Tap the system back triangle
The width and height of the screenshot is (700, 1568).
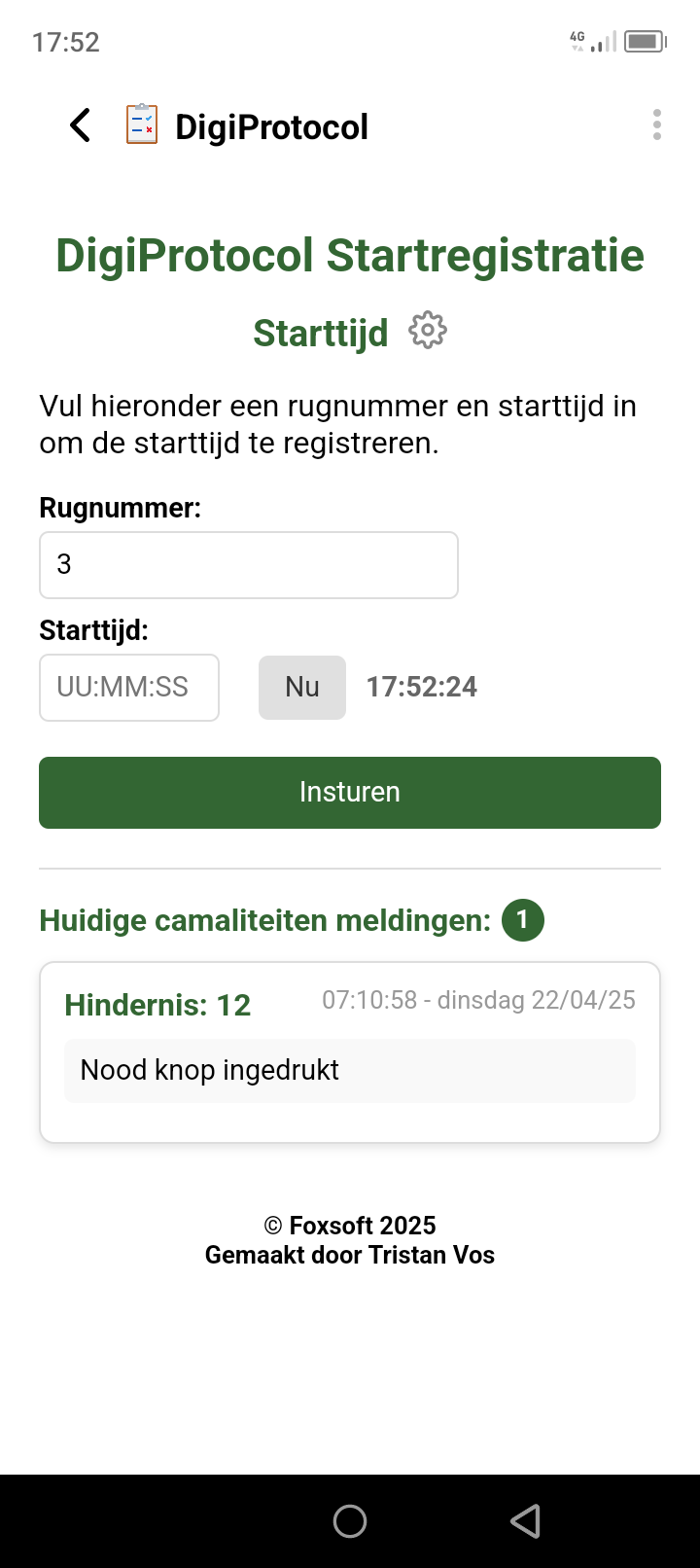click(525, 1521)
